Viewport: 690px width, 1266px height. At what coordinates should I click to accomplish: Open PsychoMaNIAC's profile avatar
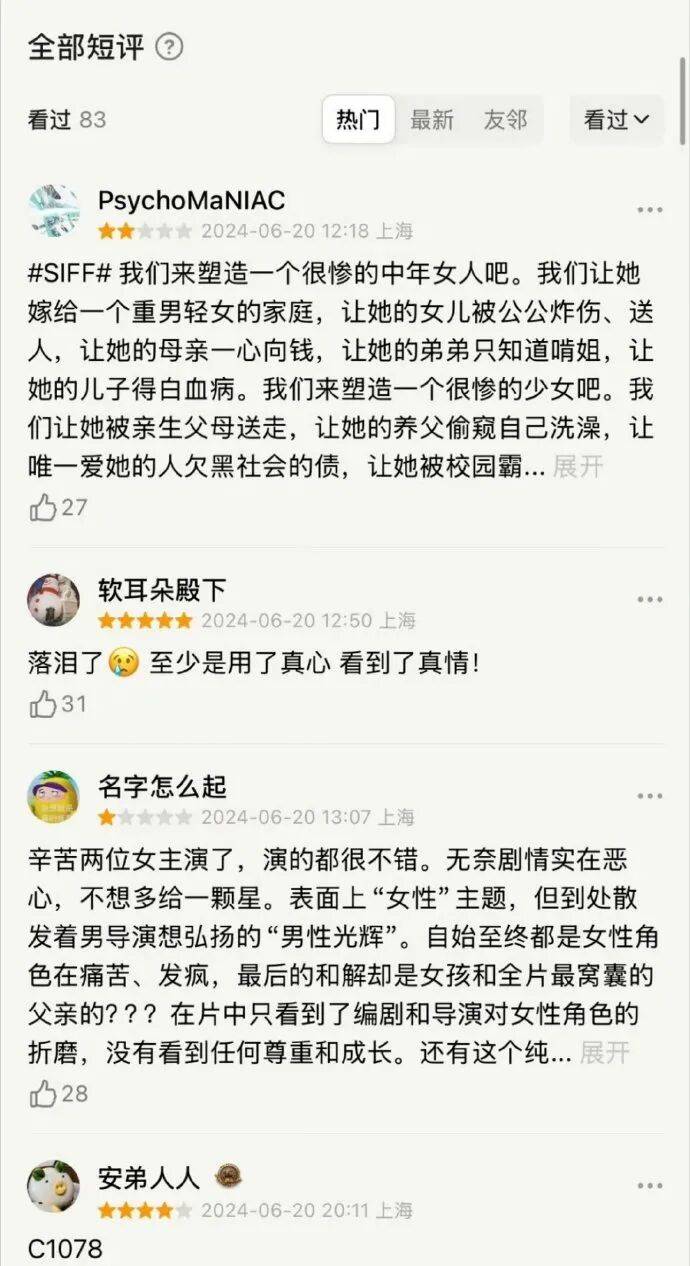(x=54, y=211)
